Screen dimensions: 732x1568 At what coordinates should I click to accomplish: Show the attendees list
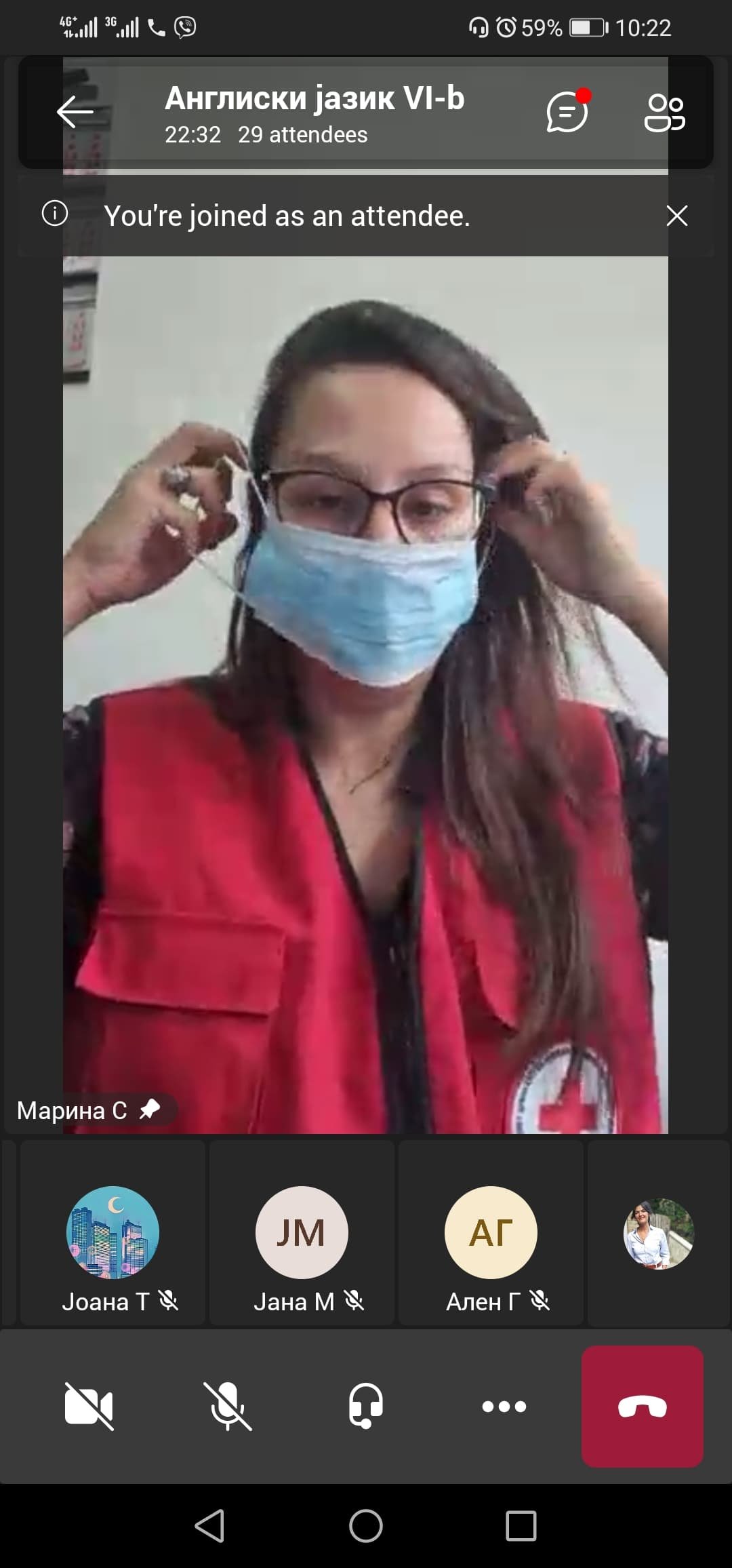(x=664, y=112)
